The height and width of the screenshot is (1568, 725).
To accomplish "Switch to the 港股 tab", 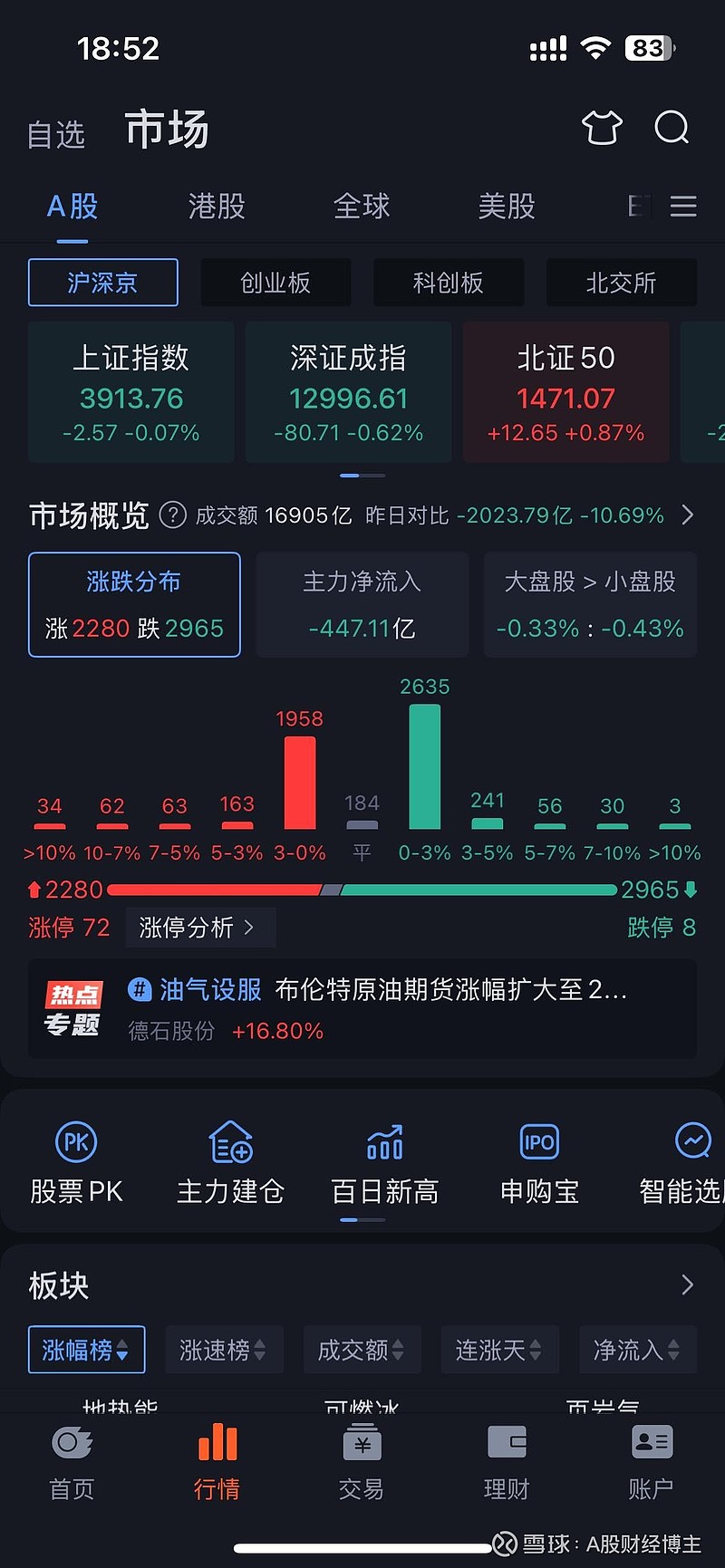I will pos(216,207).
